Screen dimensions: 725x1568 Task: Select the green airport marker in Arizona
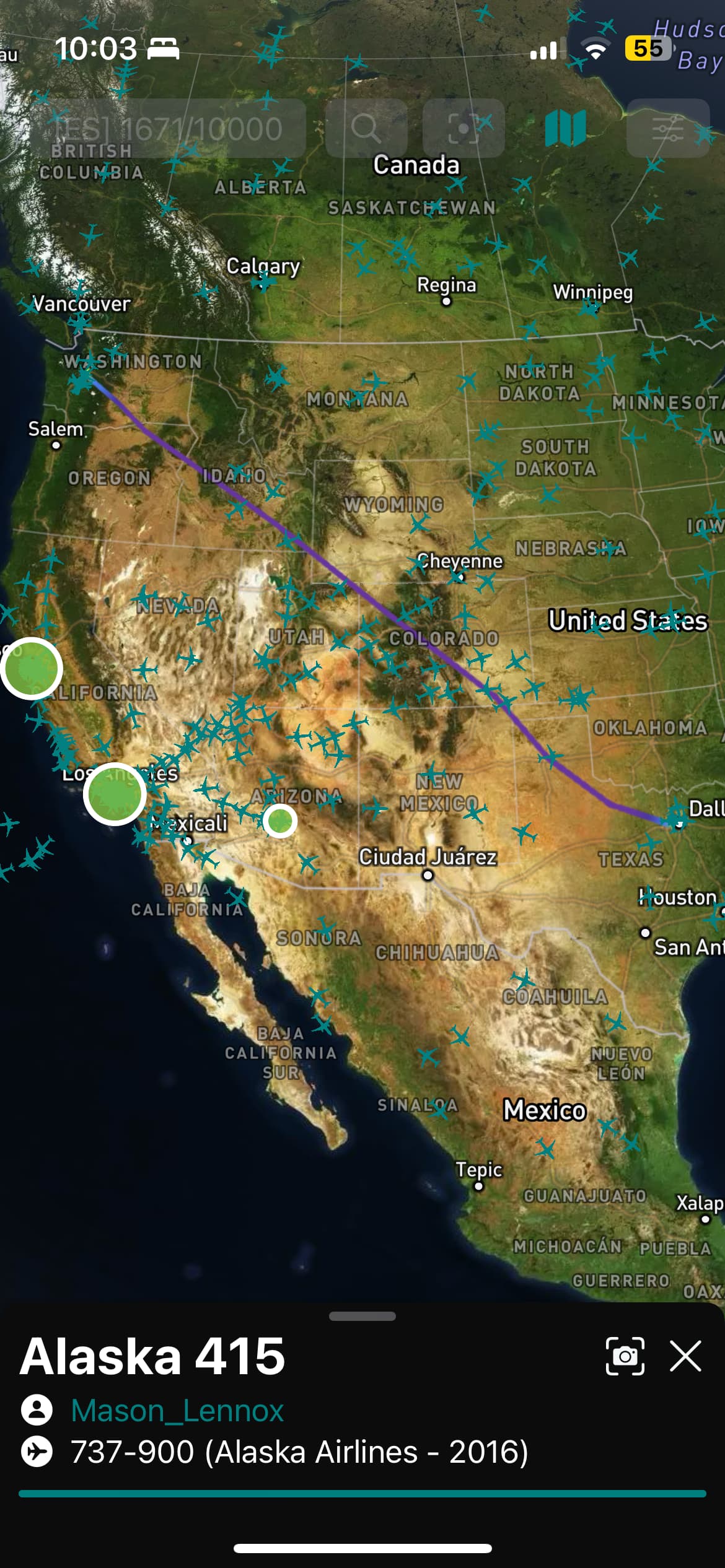tap(280, 821)
